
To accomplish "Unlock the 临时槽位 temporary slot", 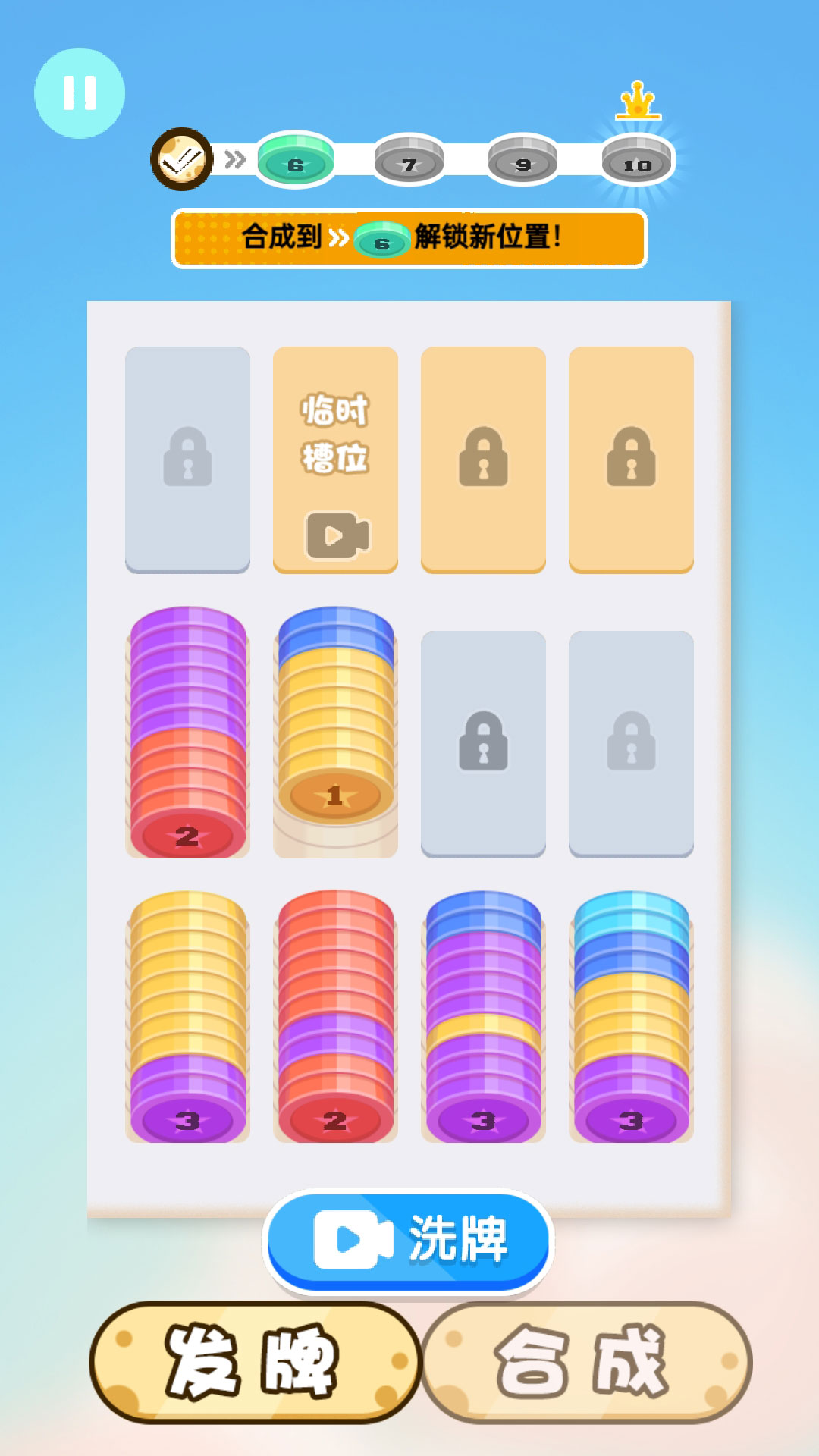I will coord(335,460).
